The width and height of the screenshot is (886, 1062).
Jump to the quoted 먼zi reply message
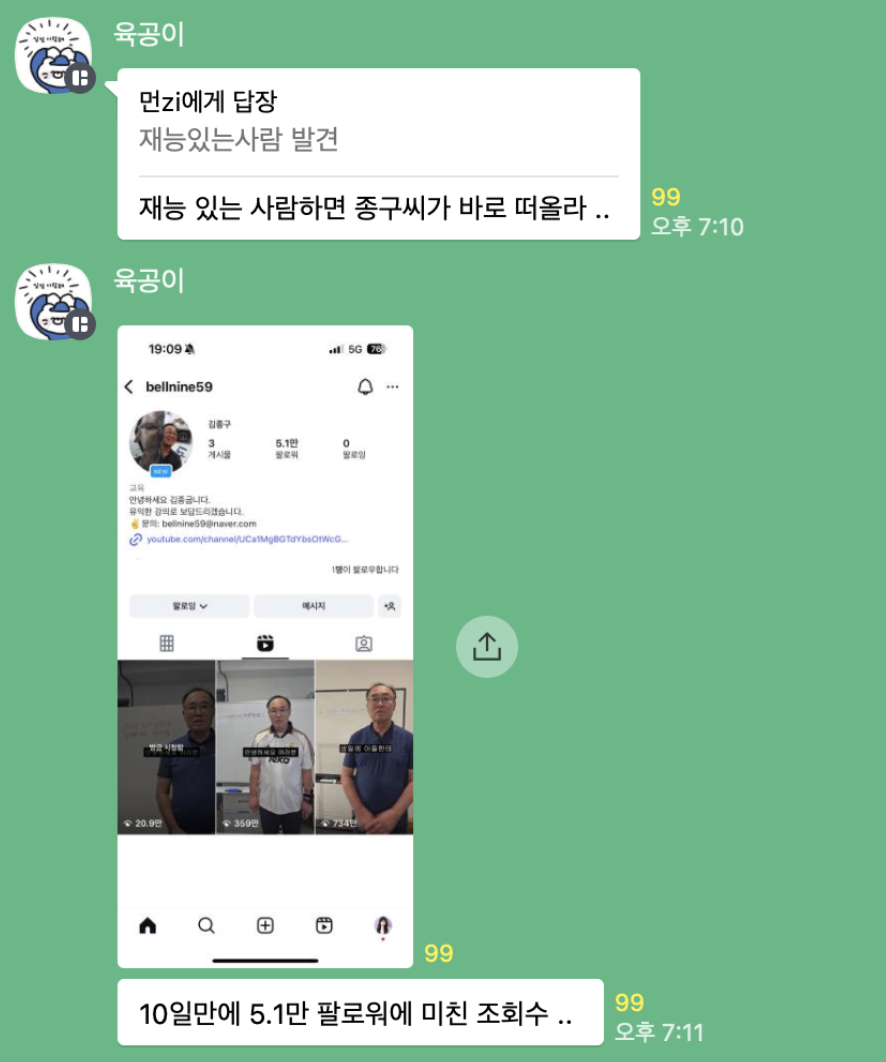pyautogui.click(x=377, y=121)
